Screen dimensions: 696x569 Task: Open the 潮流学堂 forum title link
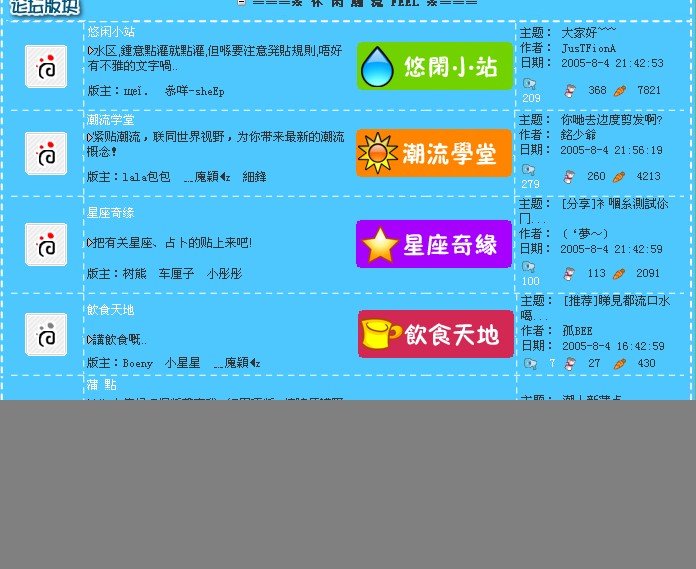click(111, 119)
